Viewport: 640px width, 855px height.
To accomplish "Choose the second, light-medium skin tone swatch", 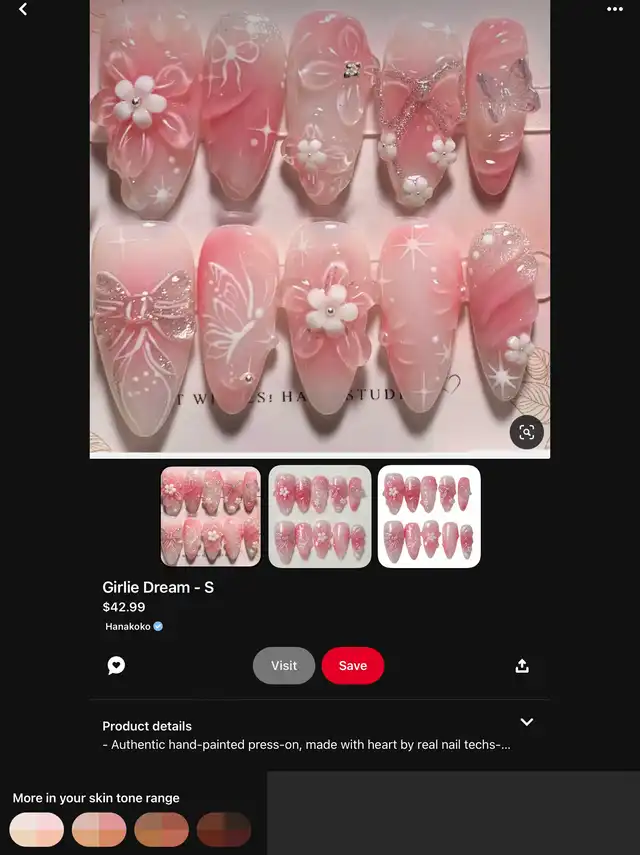I will coord(99,830).
